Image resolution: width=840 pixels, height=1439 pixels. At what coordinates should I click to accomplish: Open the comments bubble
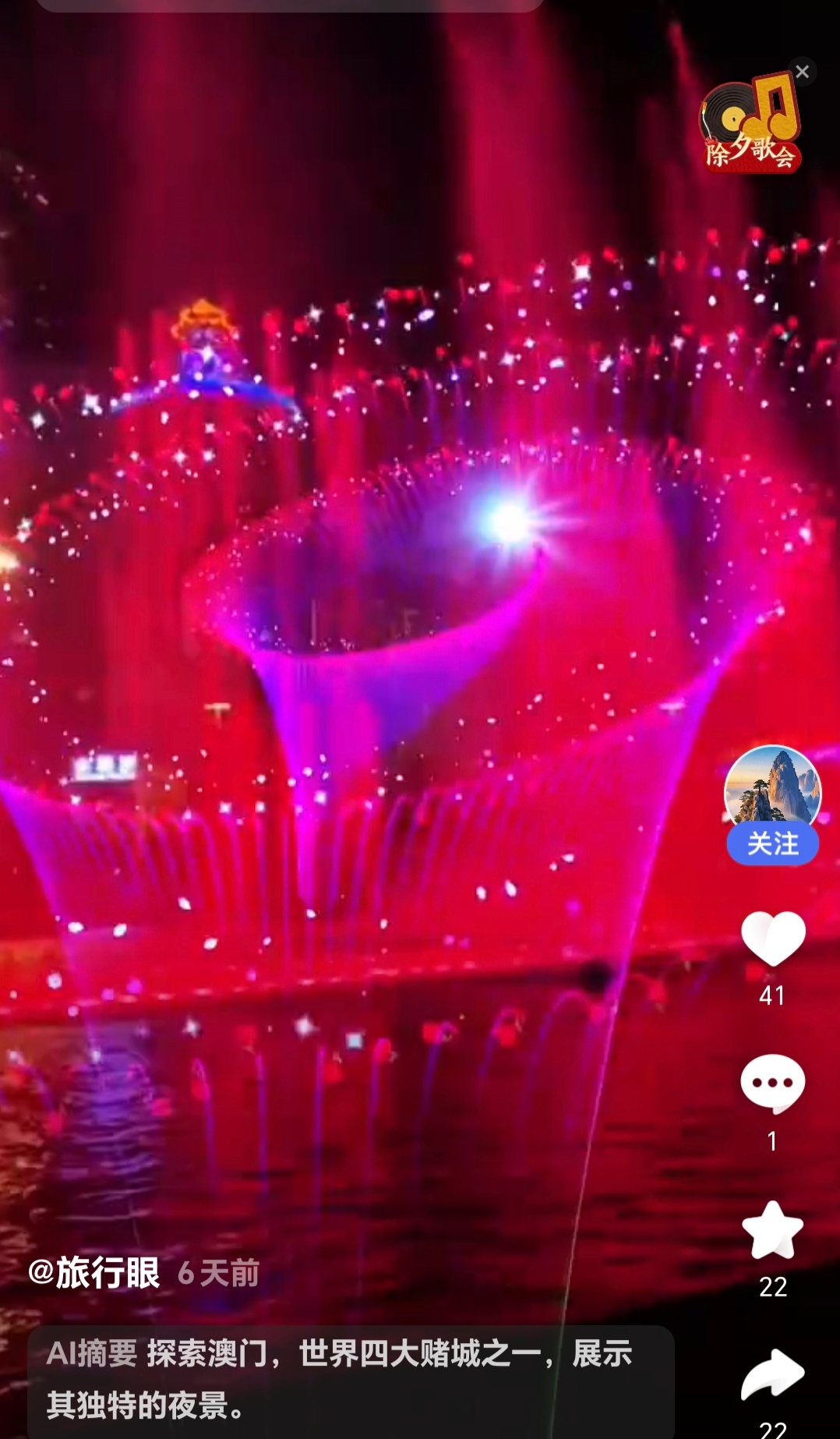coord(772,1083)
